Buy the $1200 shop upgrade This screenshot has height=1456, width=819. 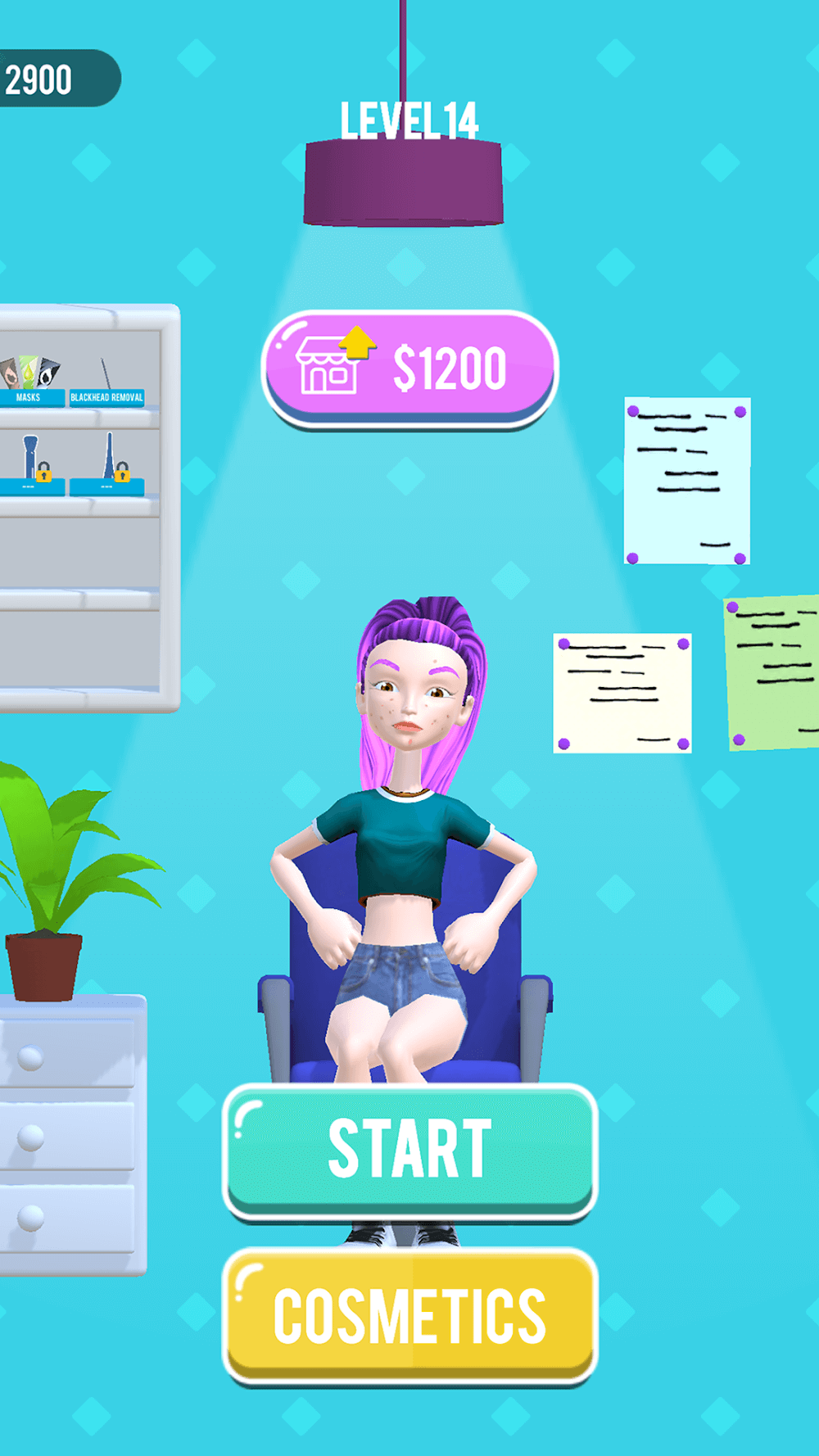409,368
